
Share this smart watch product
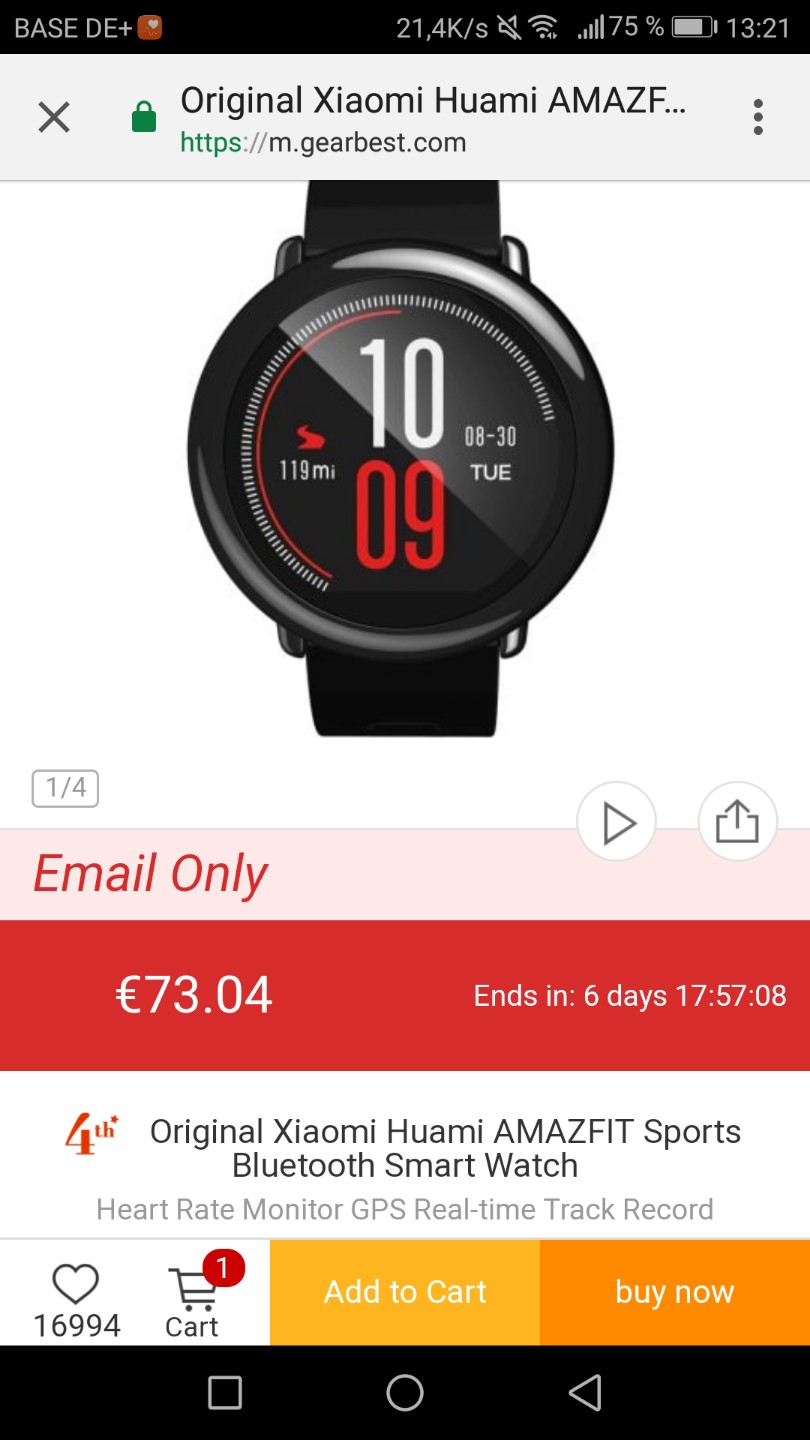coord(737,823)
